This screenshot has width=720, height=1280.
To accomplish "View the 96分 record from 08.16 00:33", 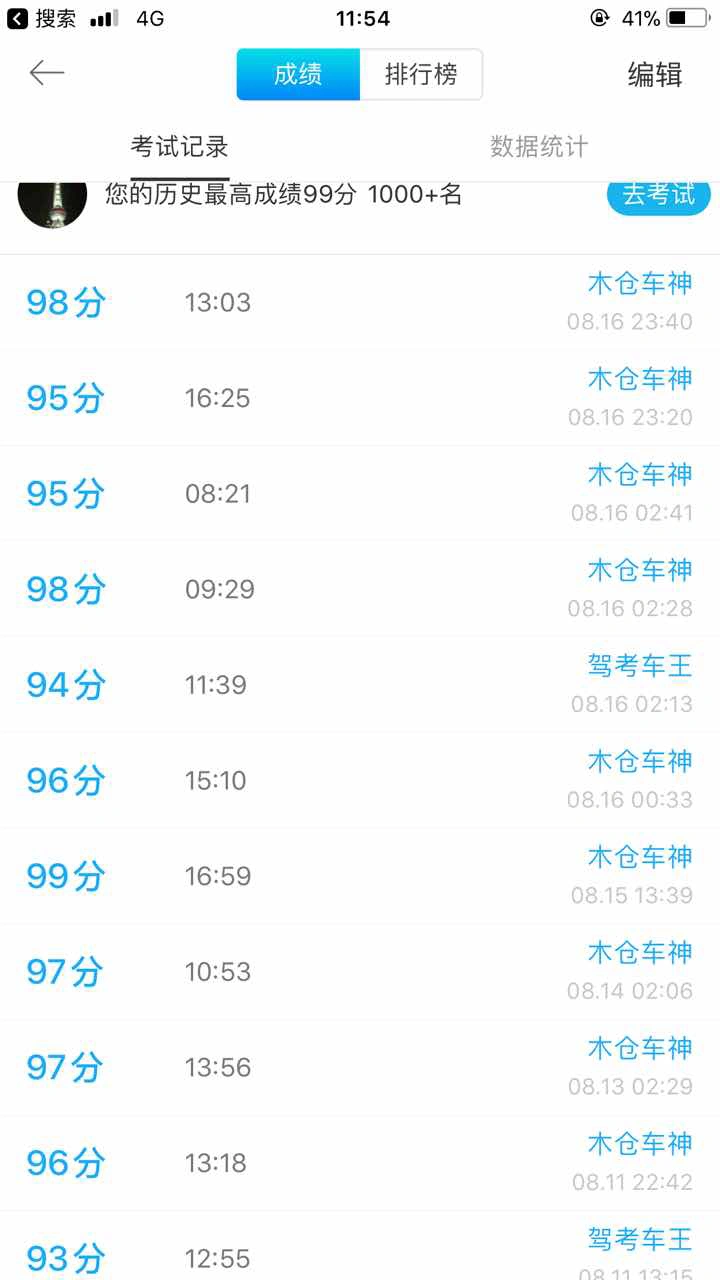I will point(360,780).
